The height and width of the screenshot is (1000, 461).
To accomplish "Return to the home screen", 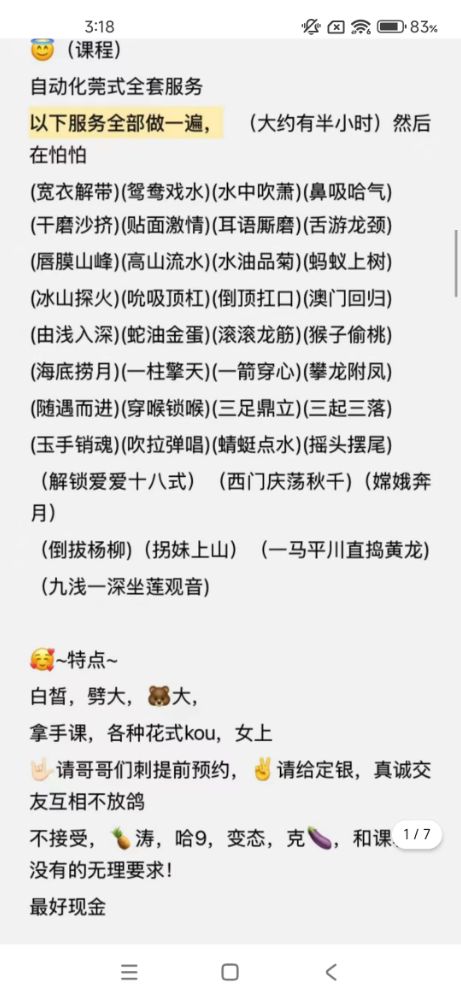I will 230,972.
